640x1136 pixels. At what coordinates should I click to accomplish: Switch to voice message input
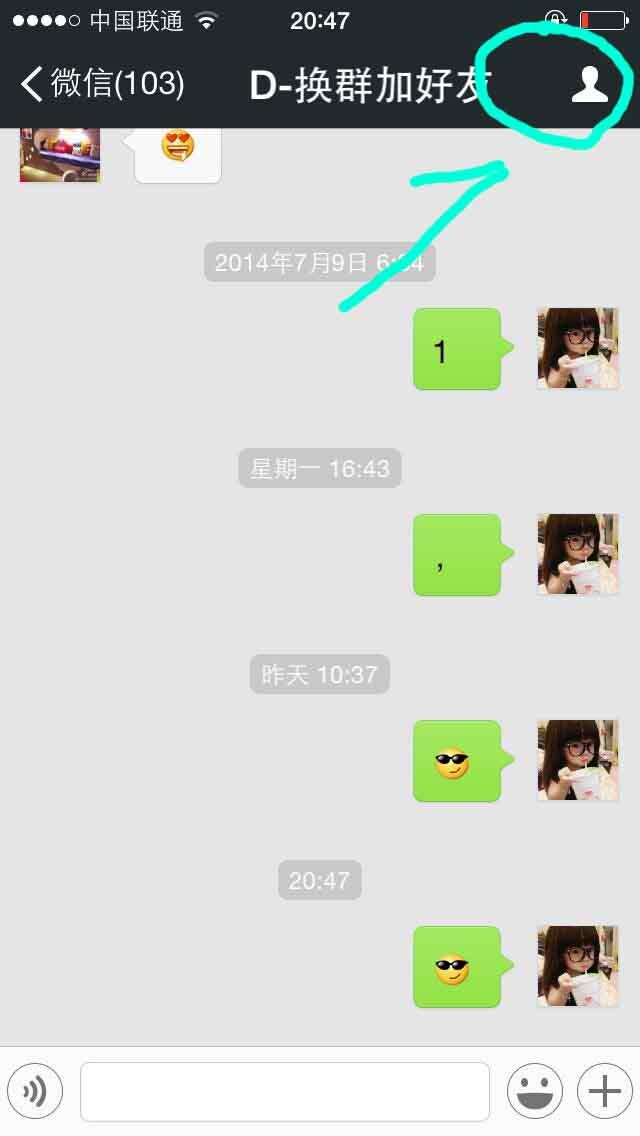pyautogui.click(x=35, y=1091)
